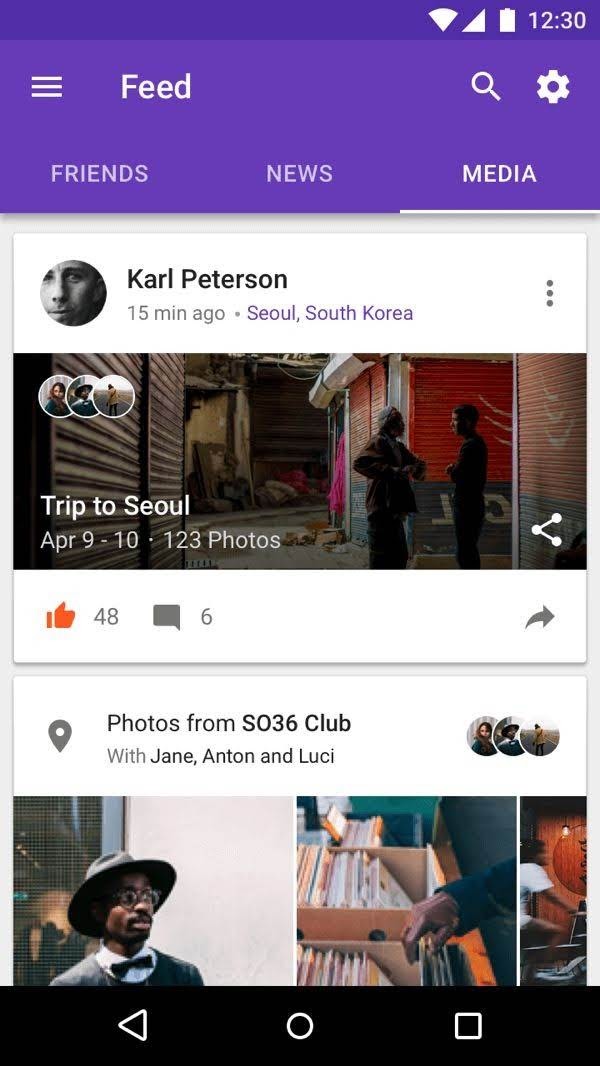Open the record crates photo
Screen dimensions: 600x1066
(x=406, y=890)
